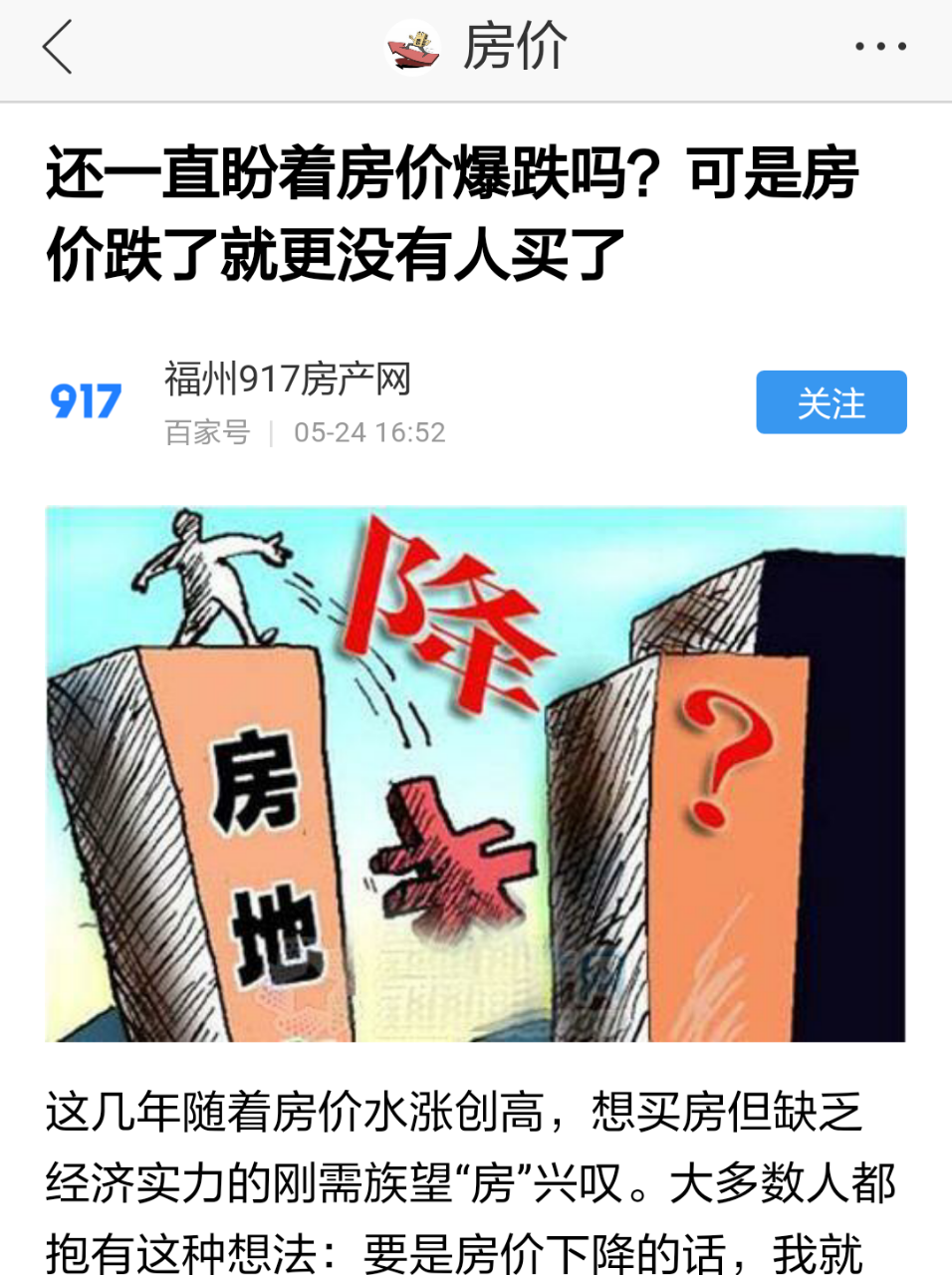Open the 房价 channel header
The image size is (952, 1275).
tap(478, 47)
